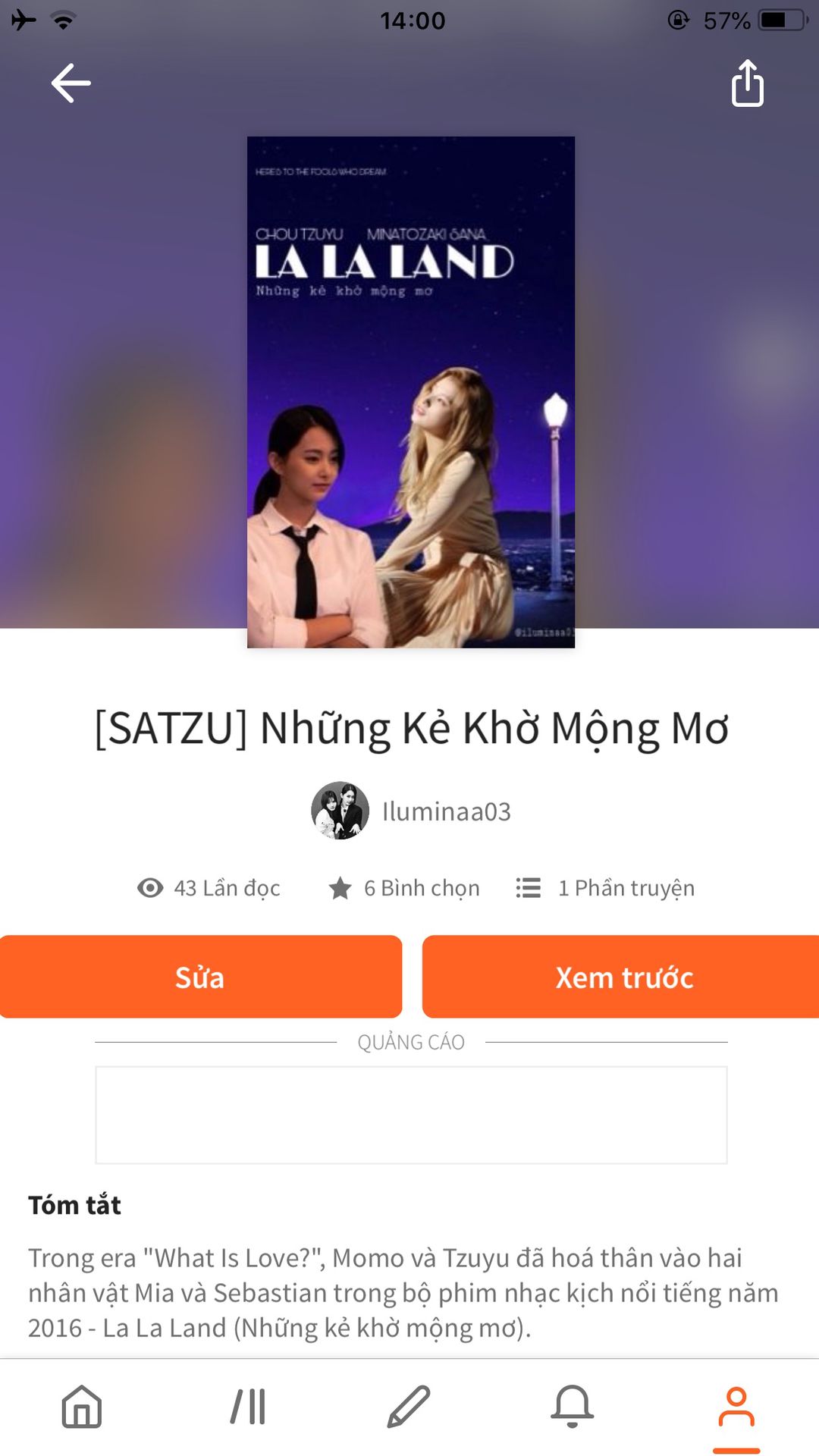
Task: Tap the Sửa button to edit
Action: click(x=200, y=977)
